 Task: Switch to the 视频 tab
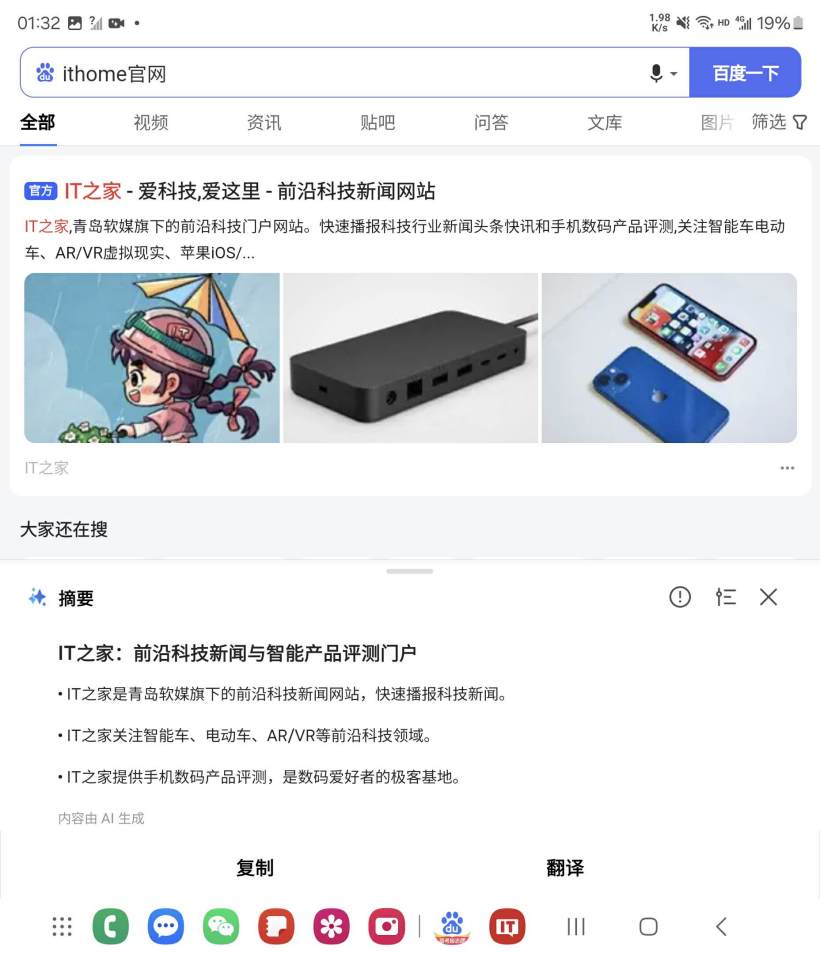(x=151, y=122)
